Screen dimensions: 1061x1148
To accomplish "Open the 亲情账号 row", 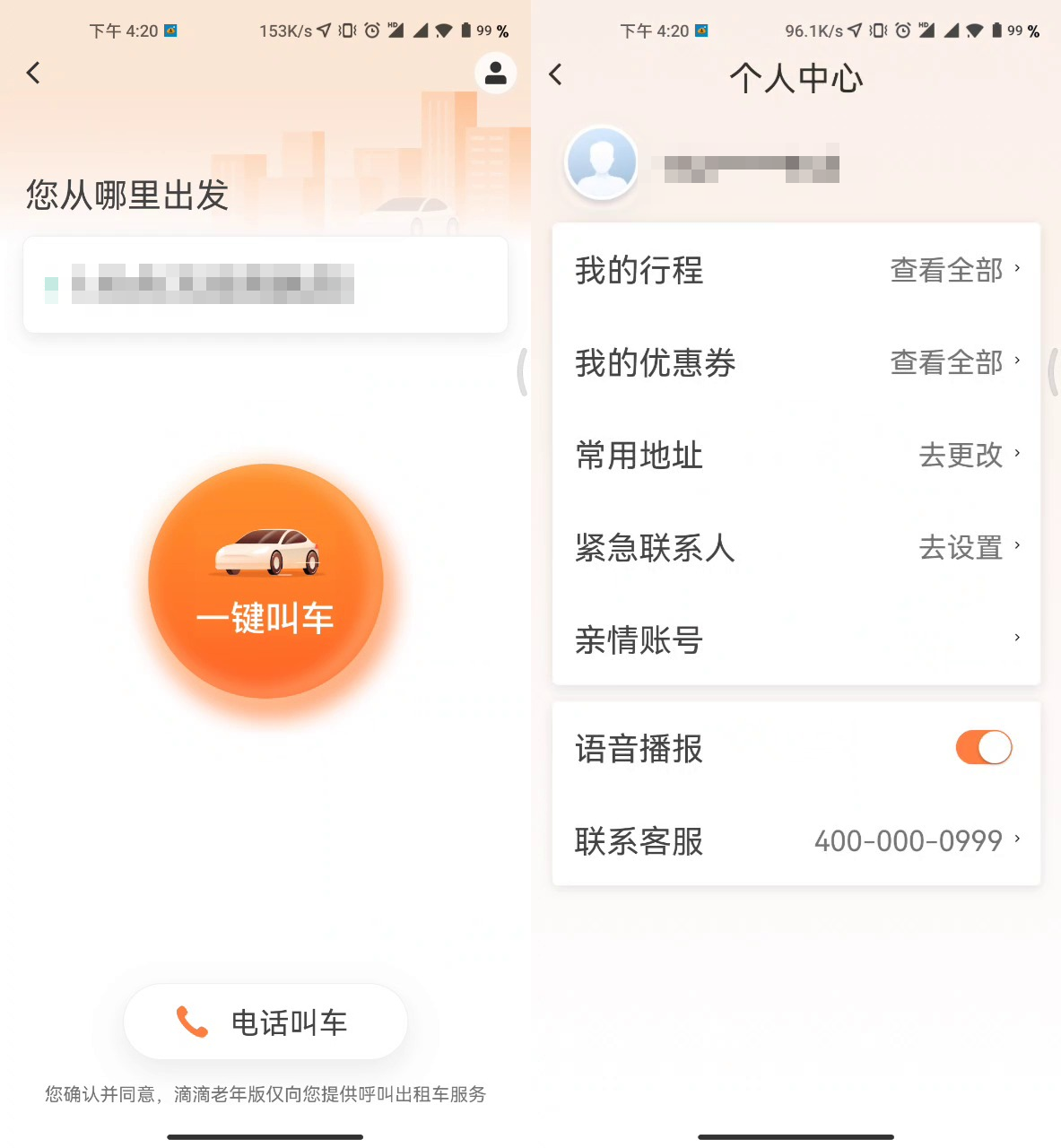I will tap(796, 639).
